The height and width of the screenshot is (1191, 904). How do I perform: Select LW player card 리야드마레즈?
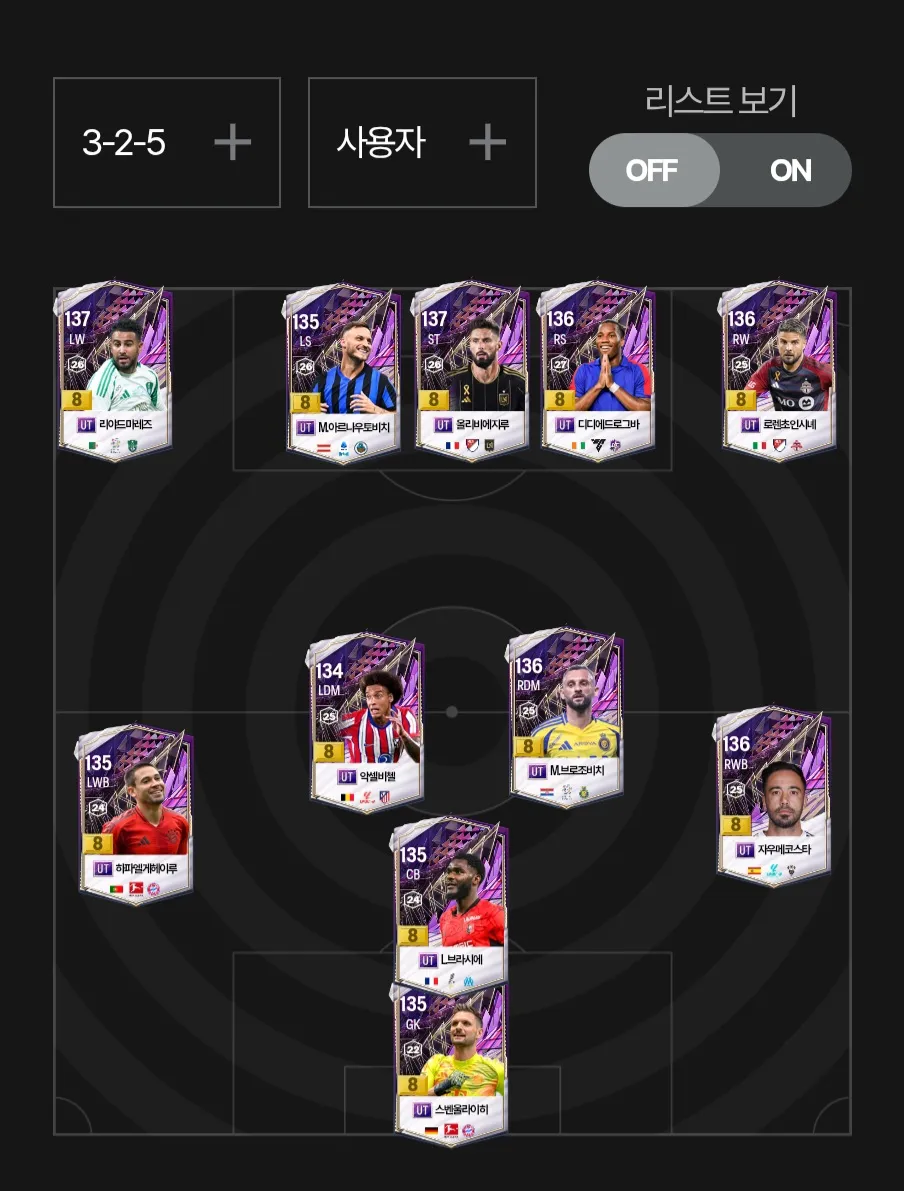point(113,370)
